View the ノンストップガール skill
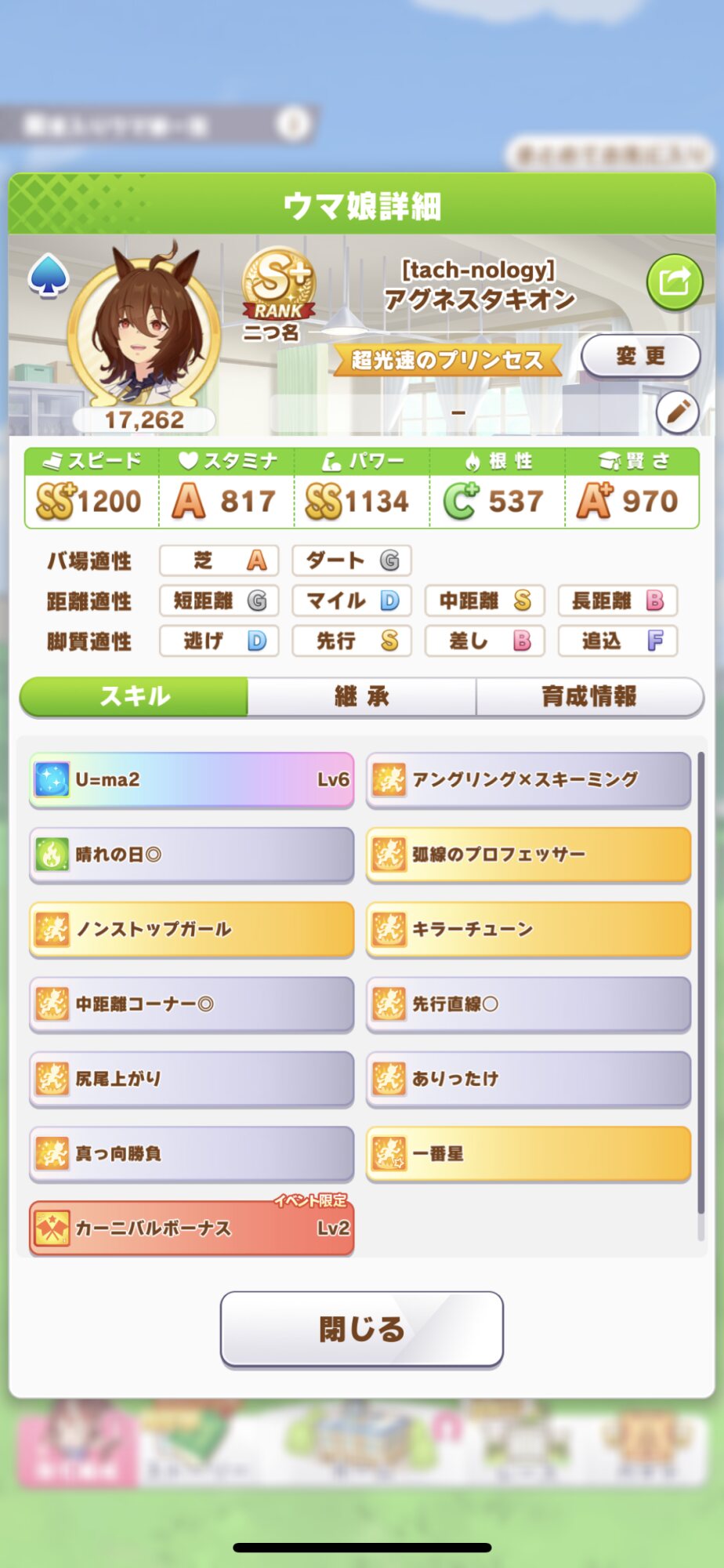Image resolution: width=724 pixels, height=1568 pixels. [192, 929]
